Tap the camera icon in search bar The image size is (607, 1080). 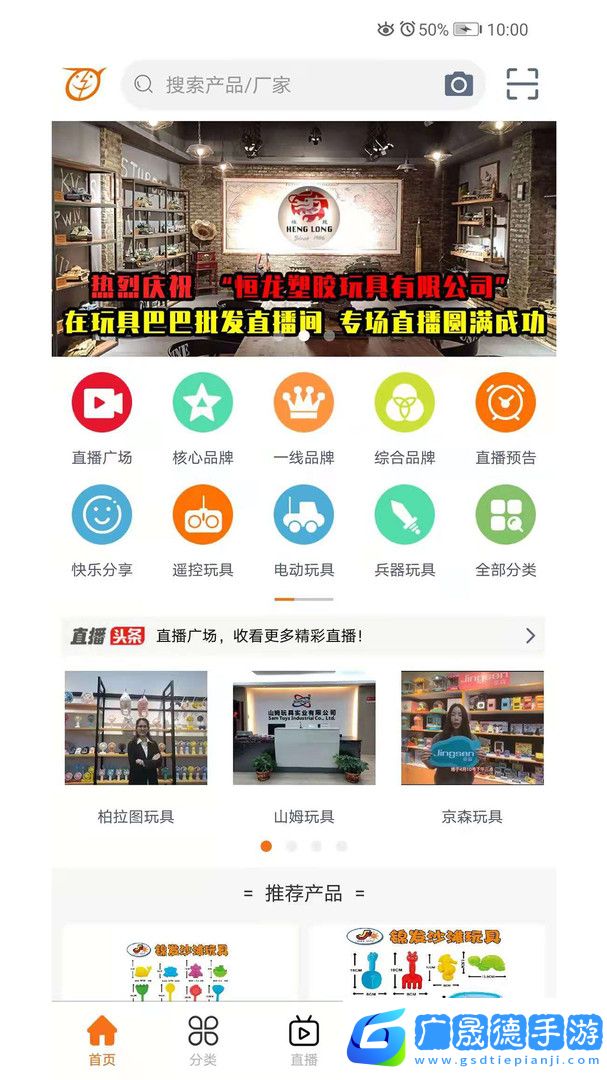[459, 84]
